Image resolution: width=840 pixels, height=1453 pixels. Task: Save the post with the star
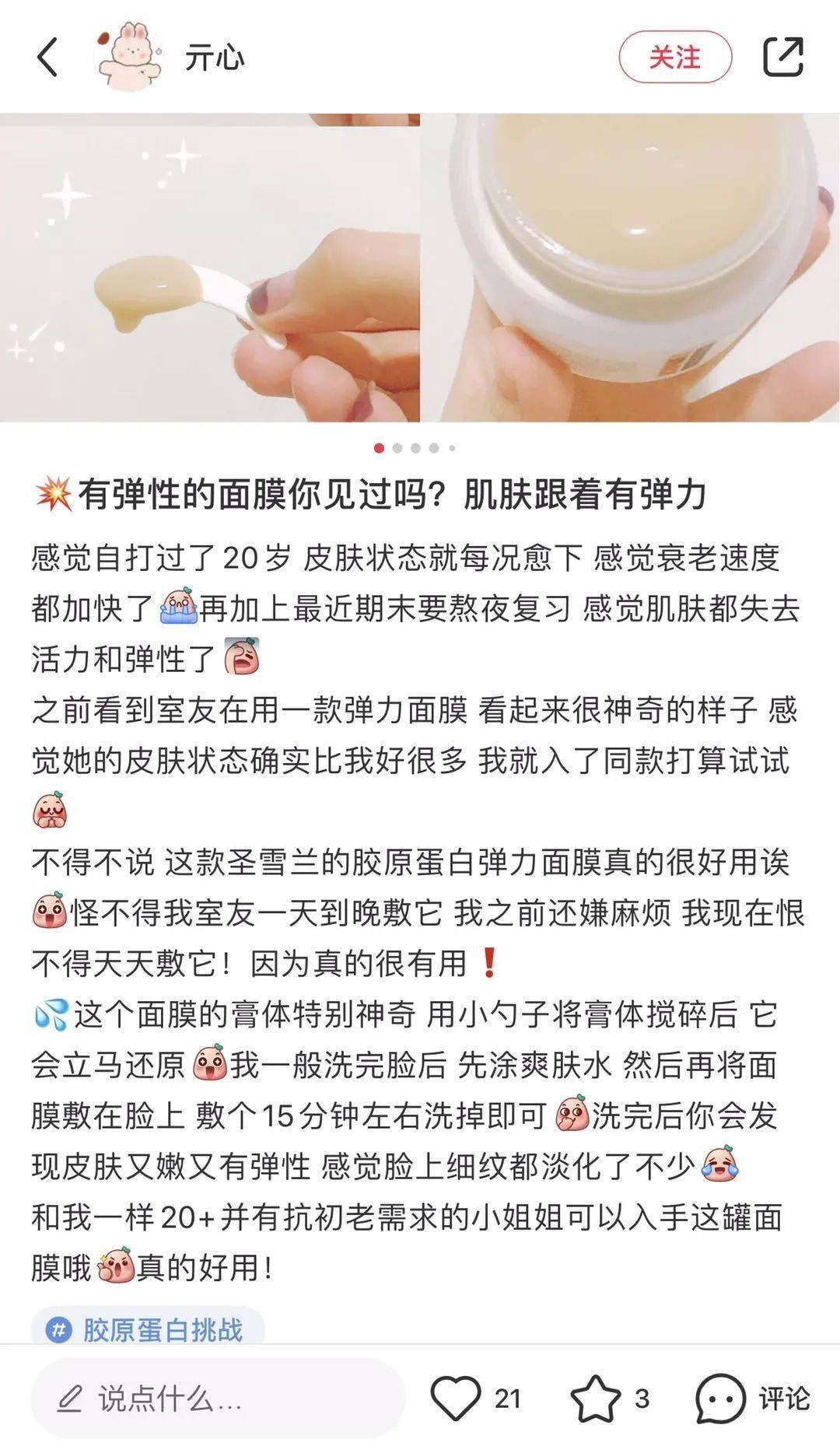click(596, 1399)
